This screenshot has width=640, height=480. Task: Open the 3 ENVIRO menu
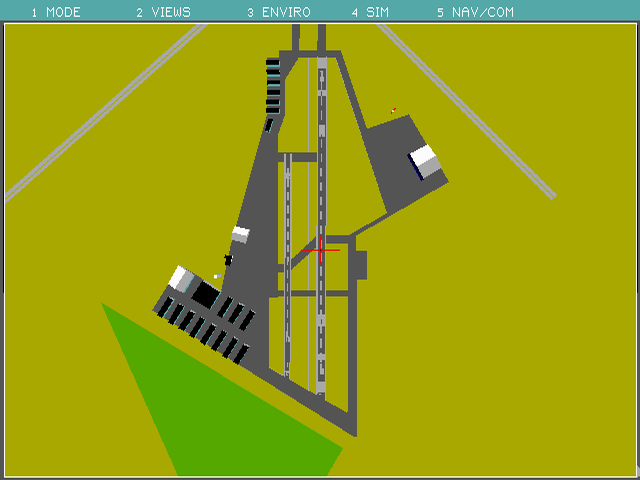pos(278,12)
